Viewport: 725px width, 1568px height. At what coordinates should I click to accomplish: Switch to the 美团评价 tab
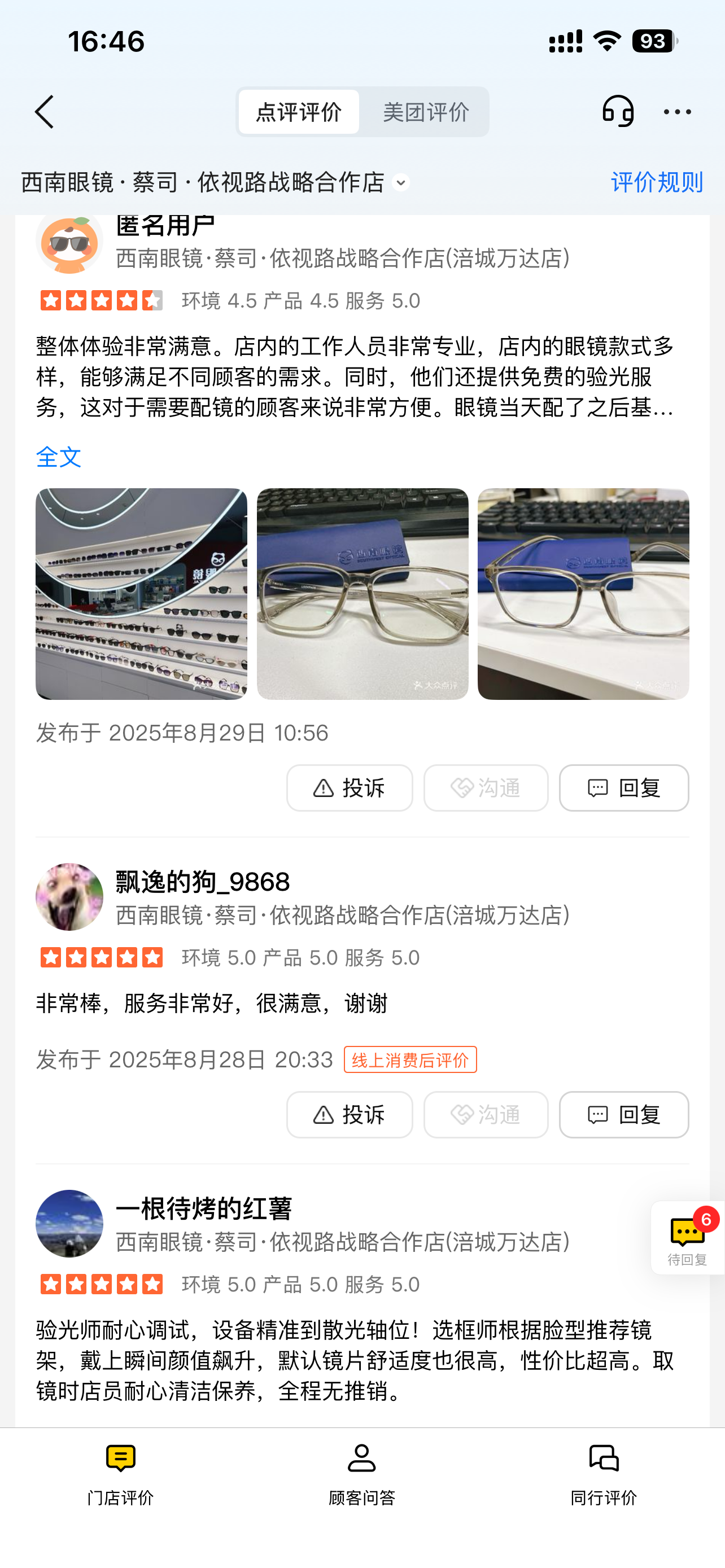coord(426,112)
